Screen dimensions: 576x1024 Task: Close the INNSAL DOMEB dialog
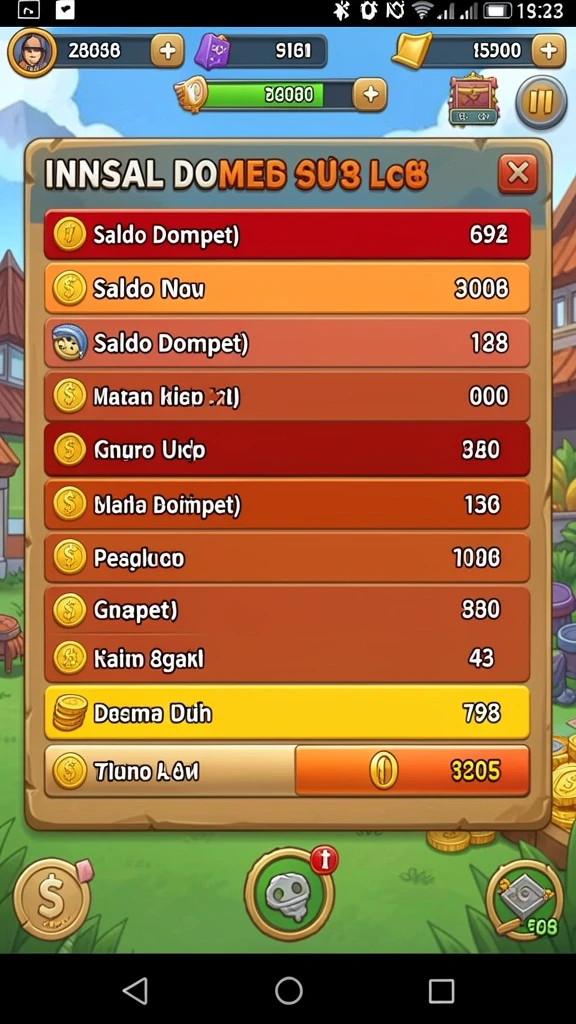click(518, 174)
